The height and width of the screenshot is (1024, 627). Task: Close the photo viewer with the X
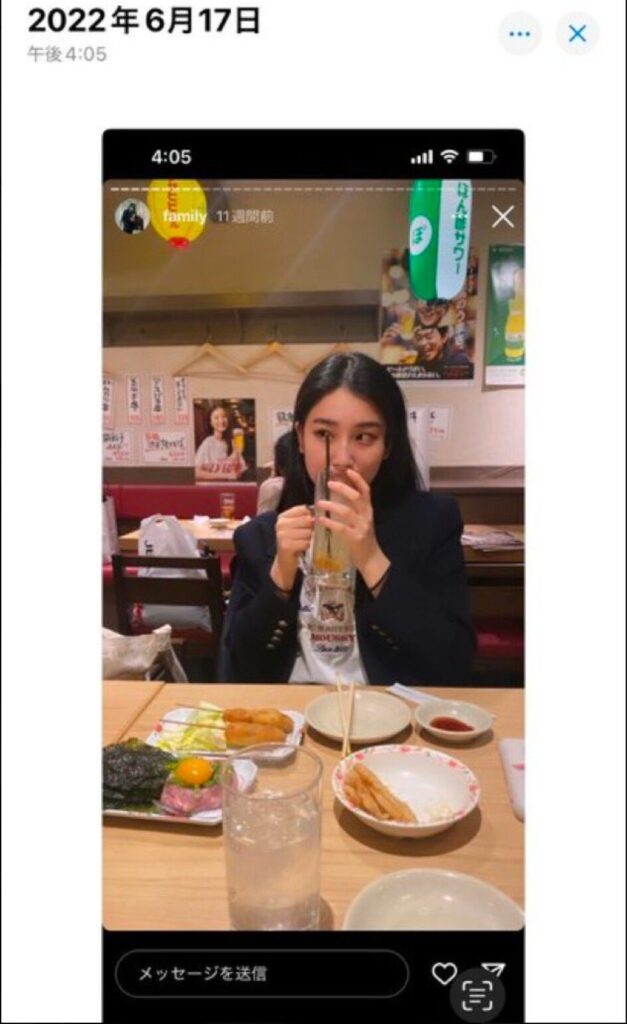(x=577, y=33)
